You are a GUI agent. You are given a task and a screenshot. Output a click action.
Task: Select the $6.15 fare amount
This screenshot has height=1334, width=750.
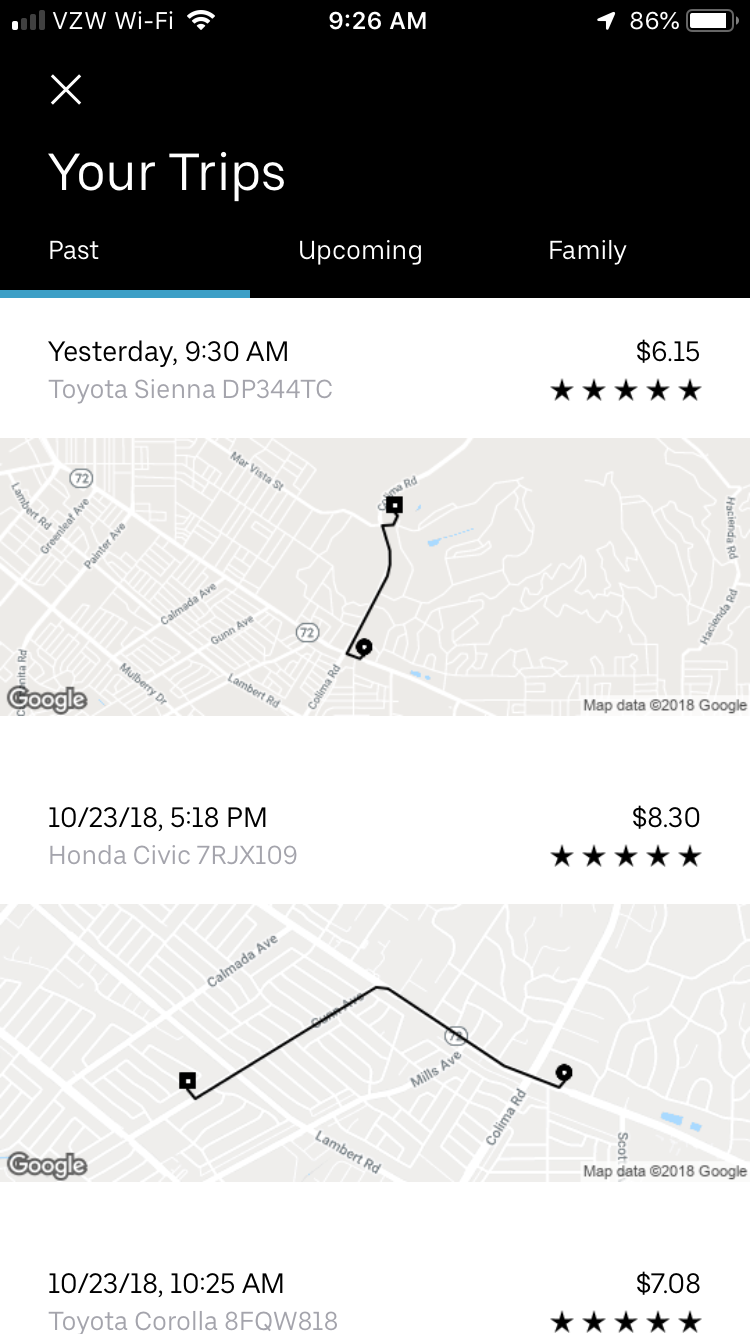coord(666,351)
